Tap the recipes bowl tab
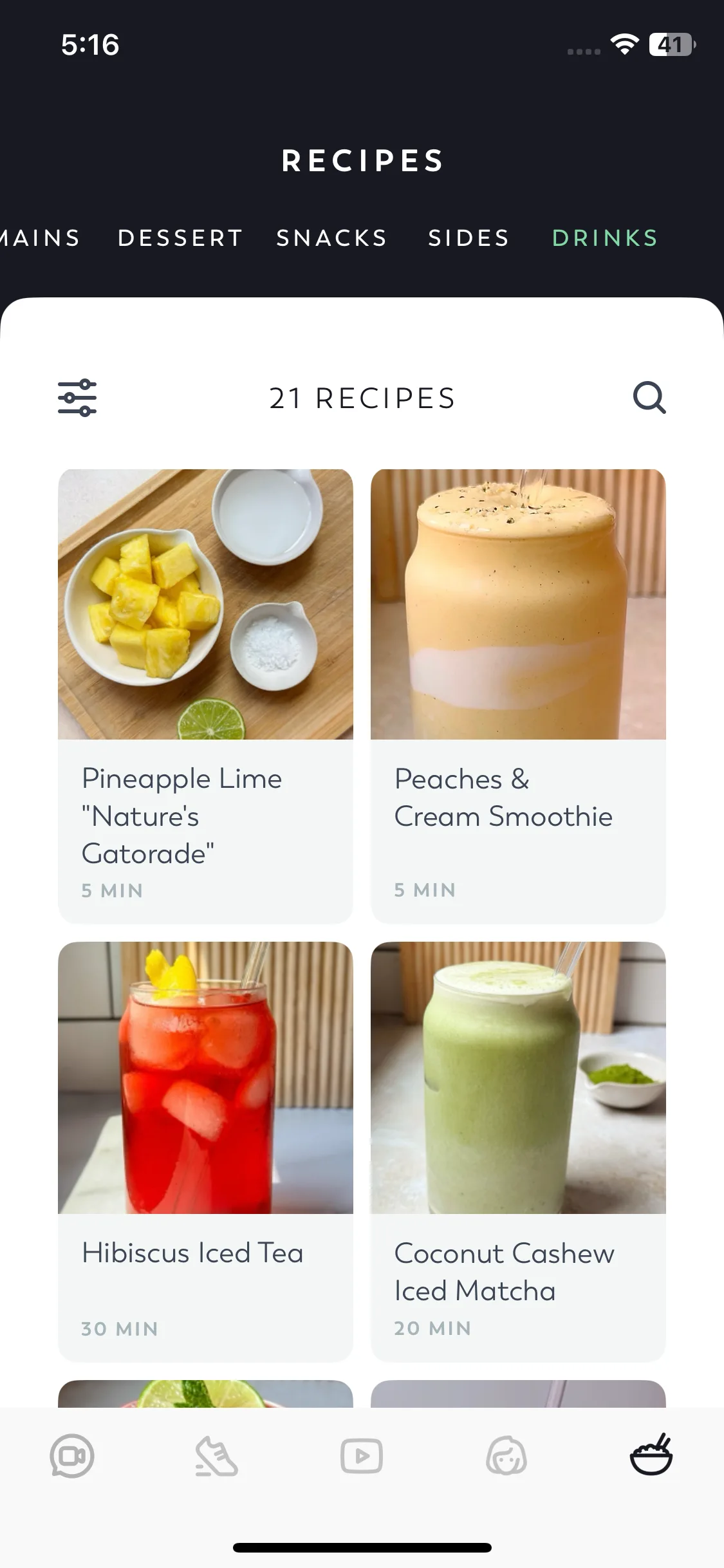 [x=651, y=1455]
